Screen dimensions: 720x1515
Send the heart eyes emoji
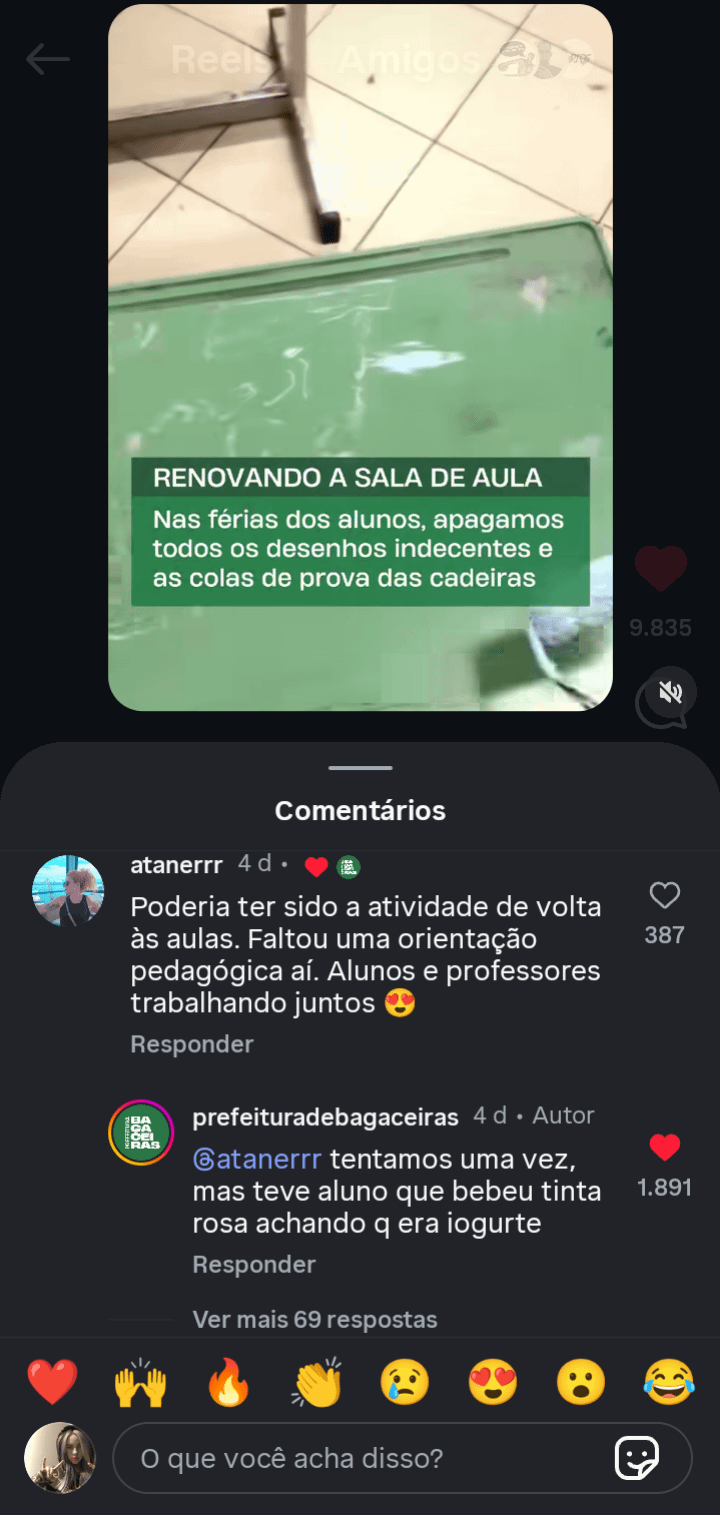(x=493, y=1383)
